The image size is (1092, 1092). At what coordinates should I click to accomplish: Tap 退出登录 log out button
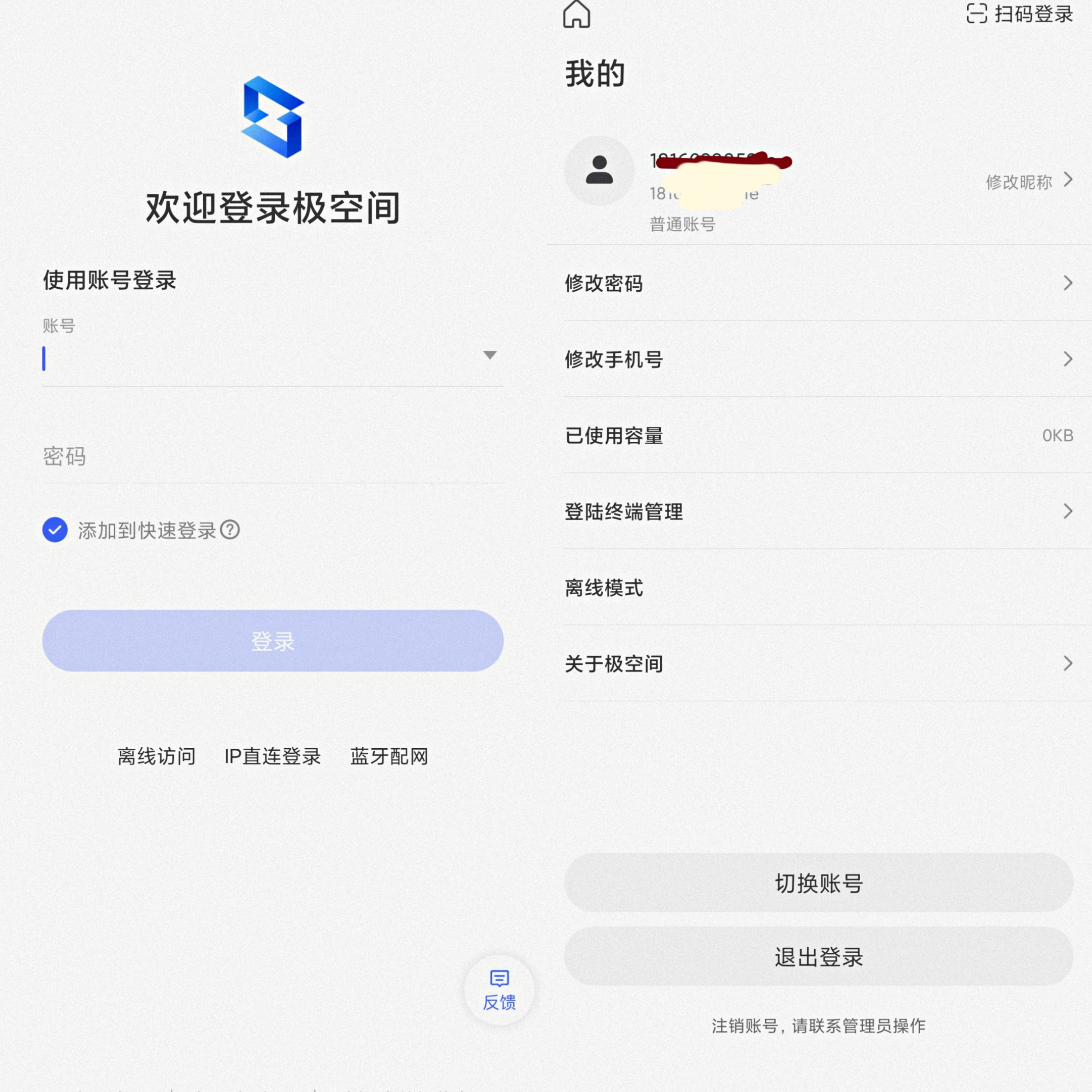coord(818,957)
